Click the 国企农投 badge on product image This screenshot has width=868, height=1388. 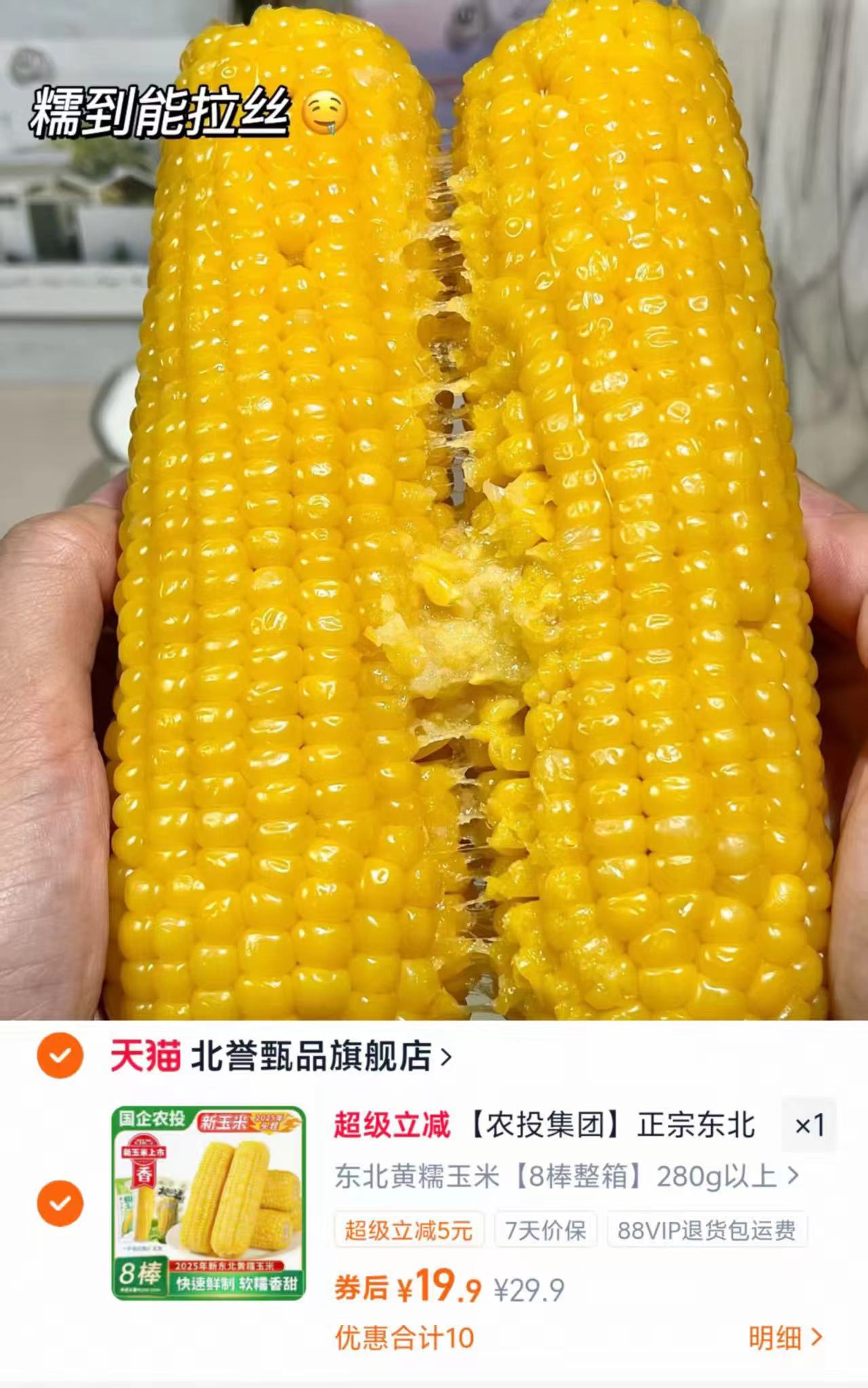(x=152, y=1120)
